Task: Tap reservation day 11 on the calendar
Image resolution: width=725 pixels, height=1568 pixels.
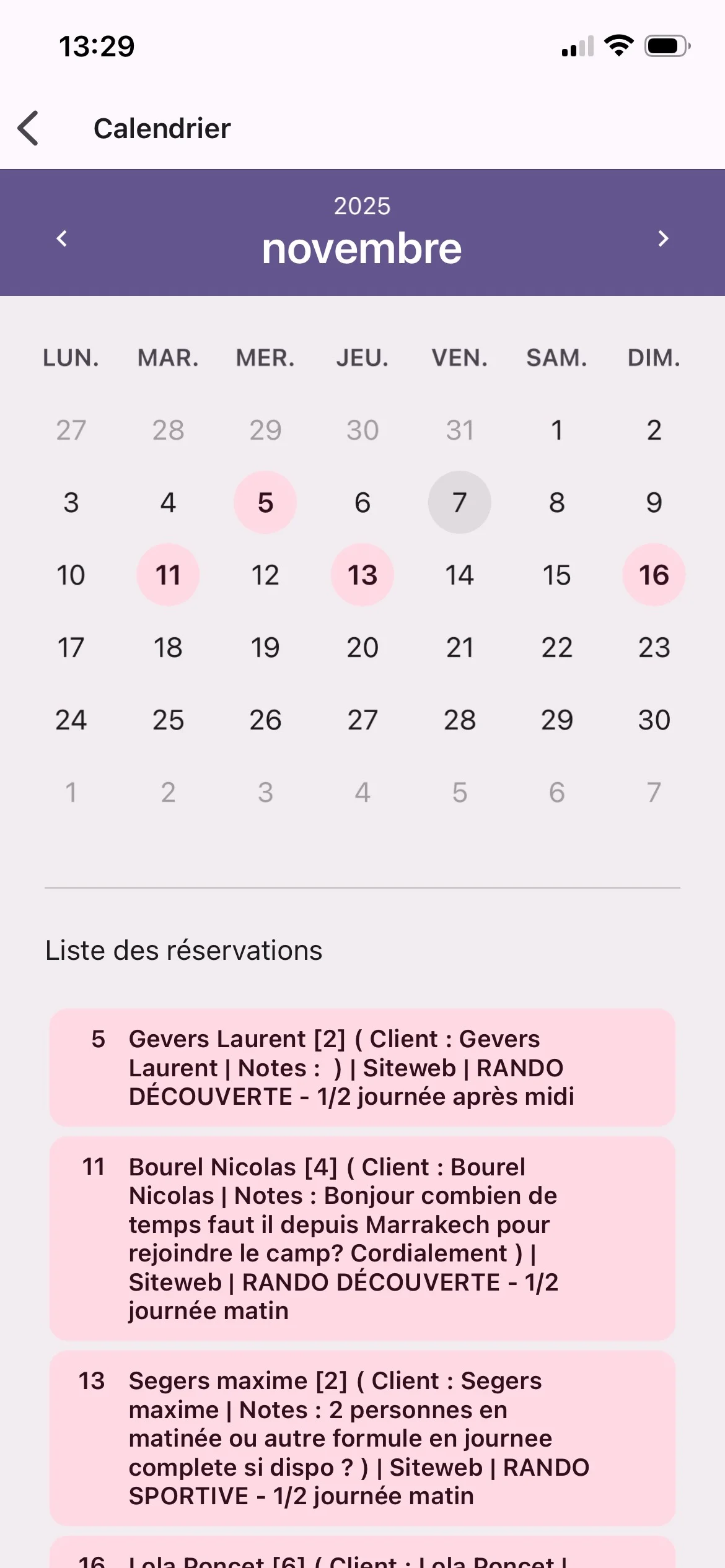Action: click(168, 575)
